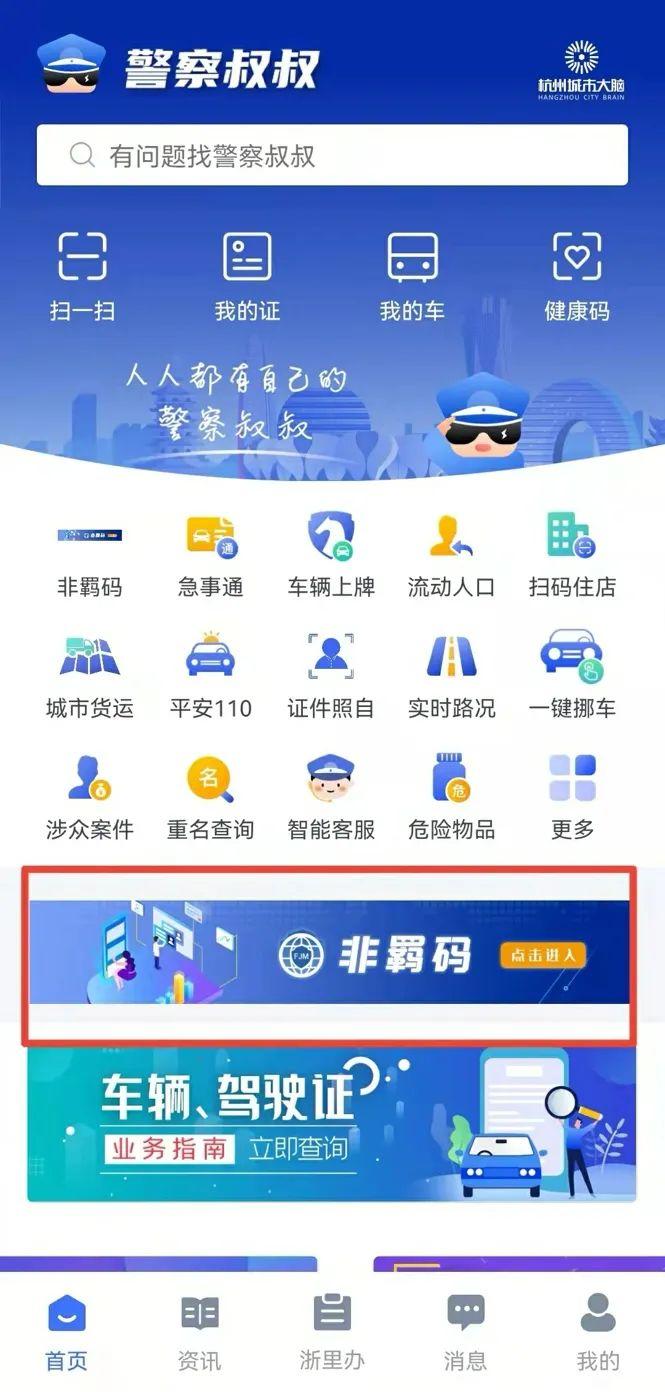The width and height of the screenshot is (665, 1392).
Task: Open 智能客服 assistant
Action: 331,796
